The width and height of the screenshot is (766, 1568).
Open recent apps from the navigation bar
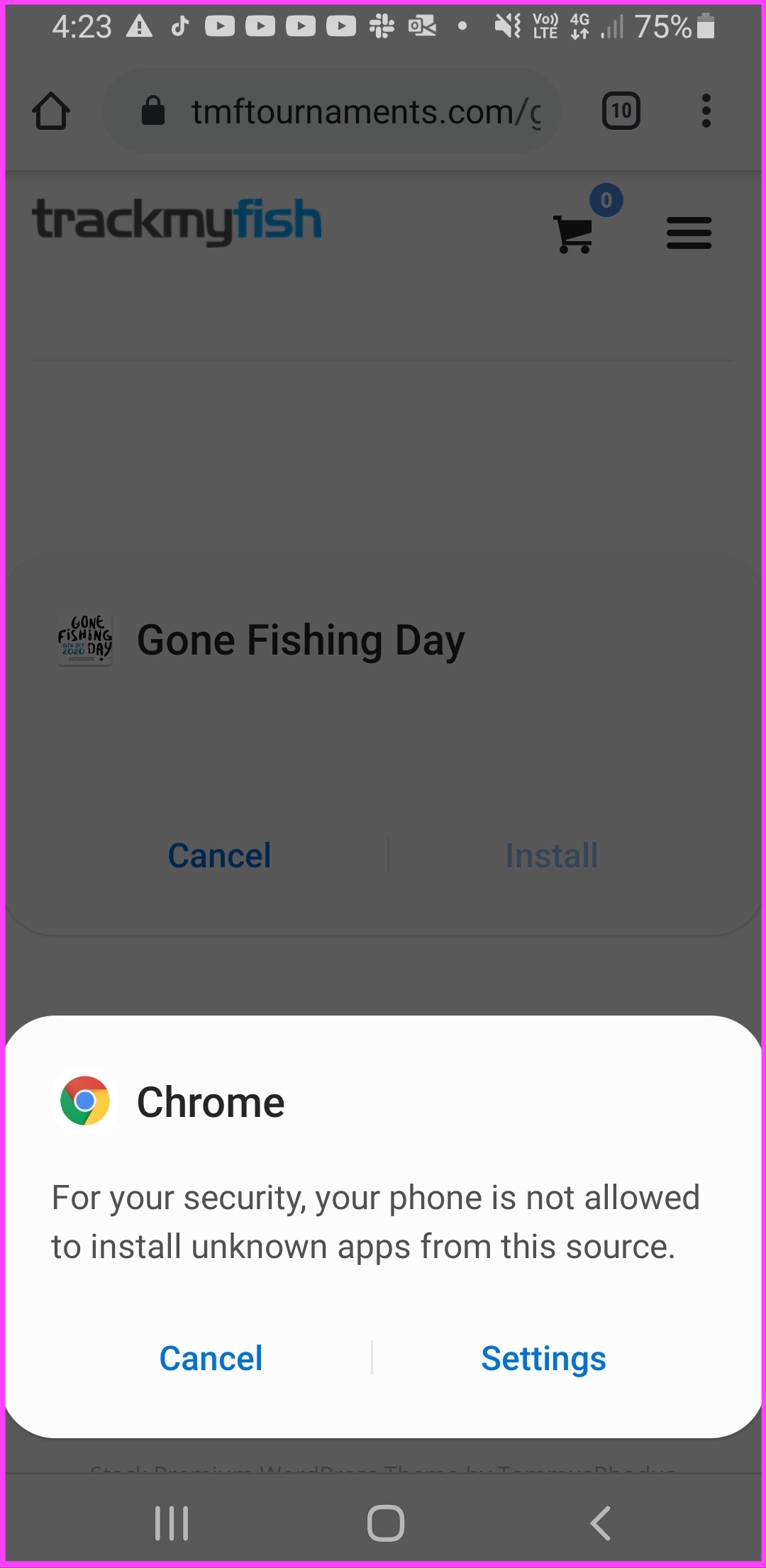[172, 1523]
